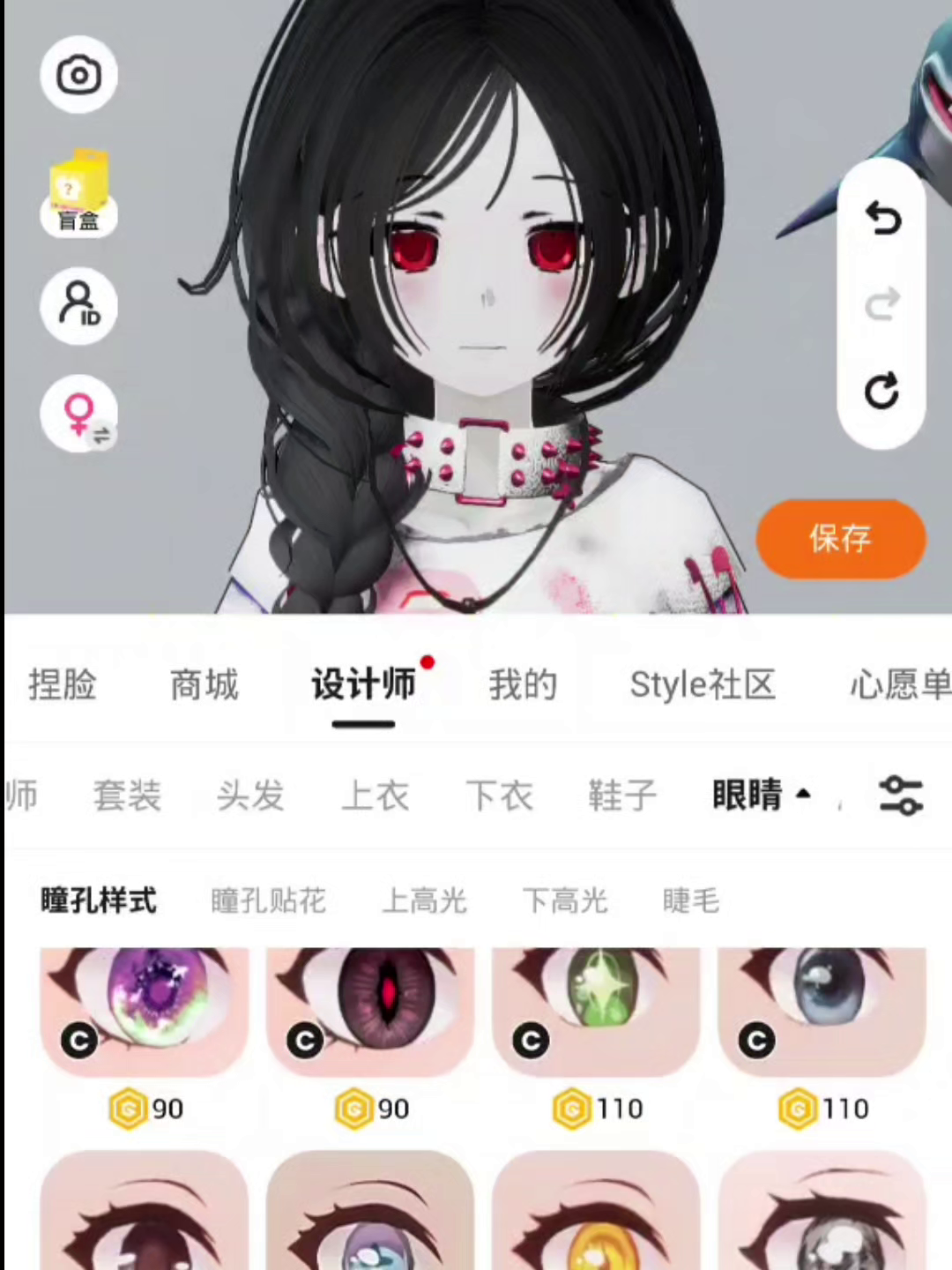Switch avatar gender
This screenshot has height=1270, width=952.
[x=78, y=414]
